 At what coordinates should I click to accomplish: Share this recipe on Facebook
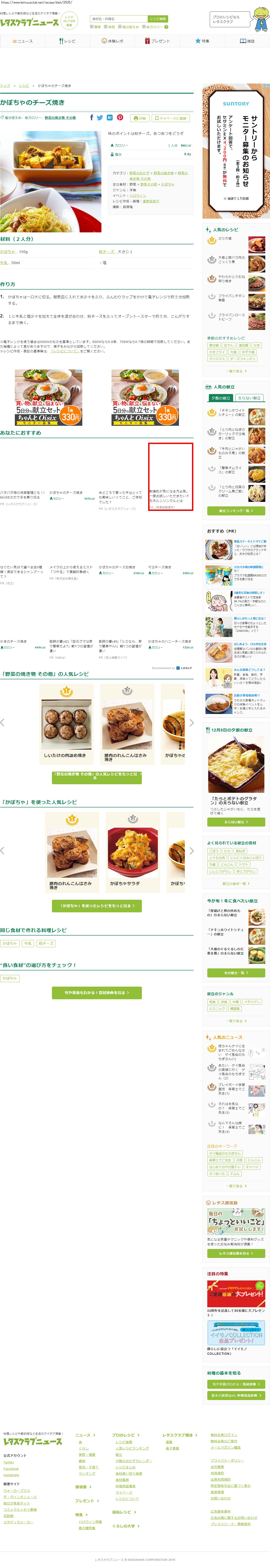[92, 118]
